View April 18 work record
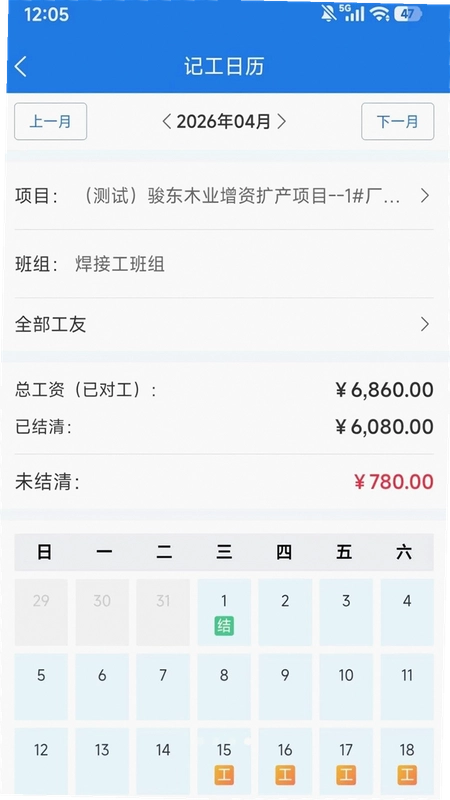This screenshot has width=450, height=800. click(407, 761)
